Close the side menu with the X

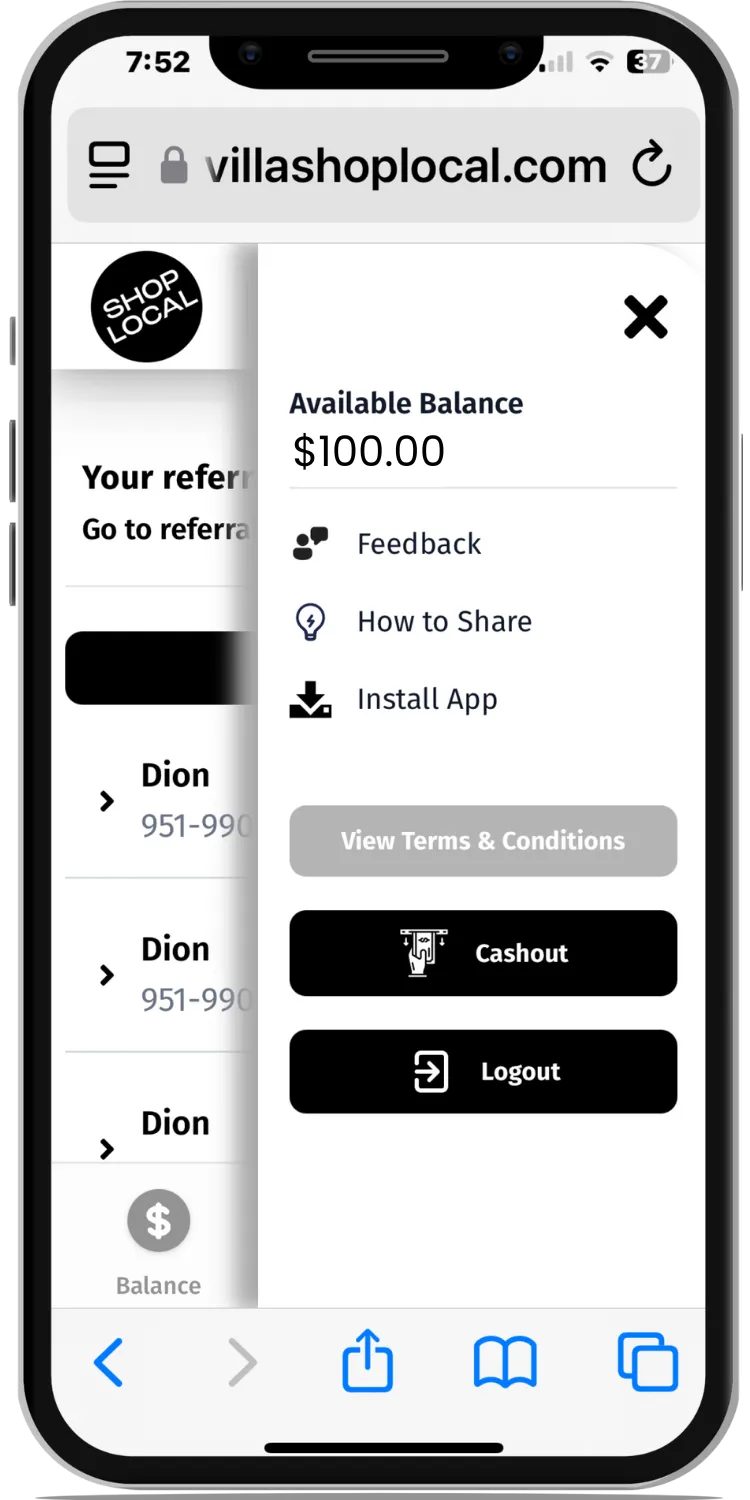645,317
